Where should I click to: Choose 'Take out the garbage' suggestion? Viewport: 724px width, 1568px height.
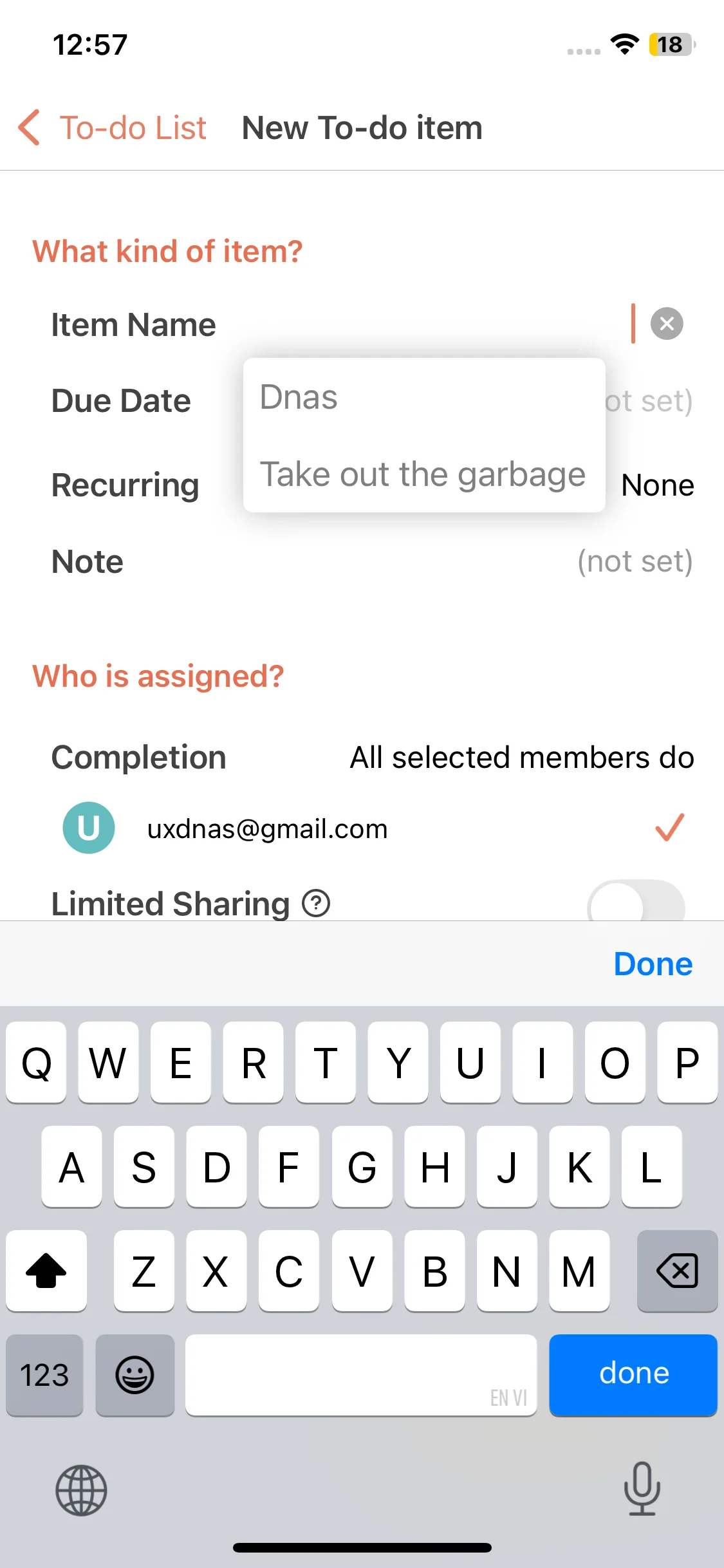tap(422, 474)
